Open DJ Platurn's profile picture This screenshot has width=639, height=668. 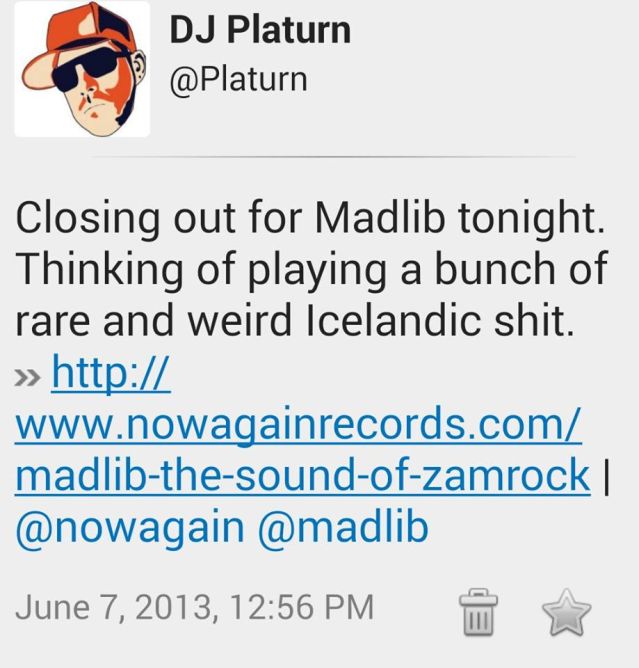[82, 69]
